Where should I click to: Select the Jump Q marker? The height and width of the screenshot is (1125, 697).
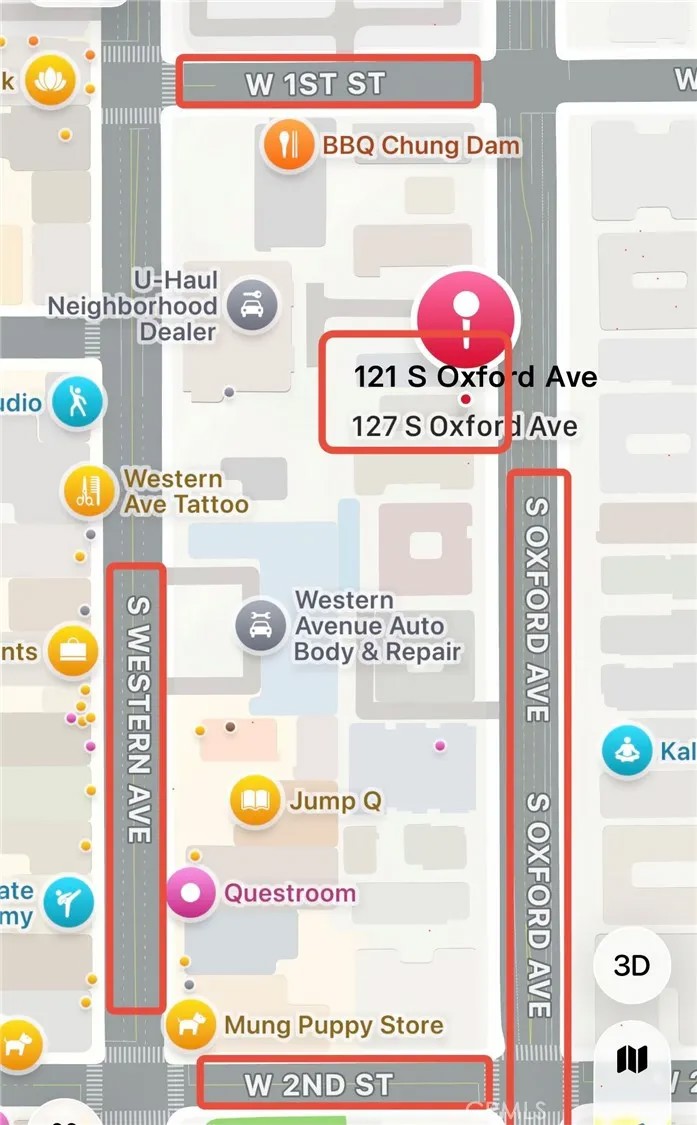[255, 801]
